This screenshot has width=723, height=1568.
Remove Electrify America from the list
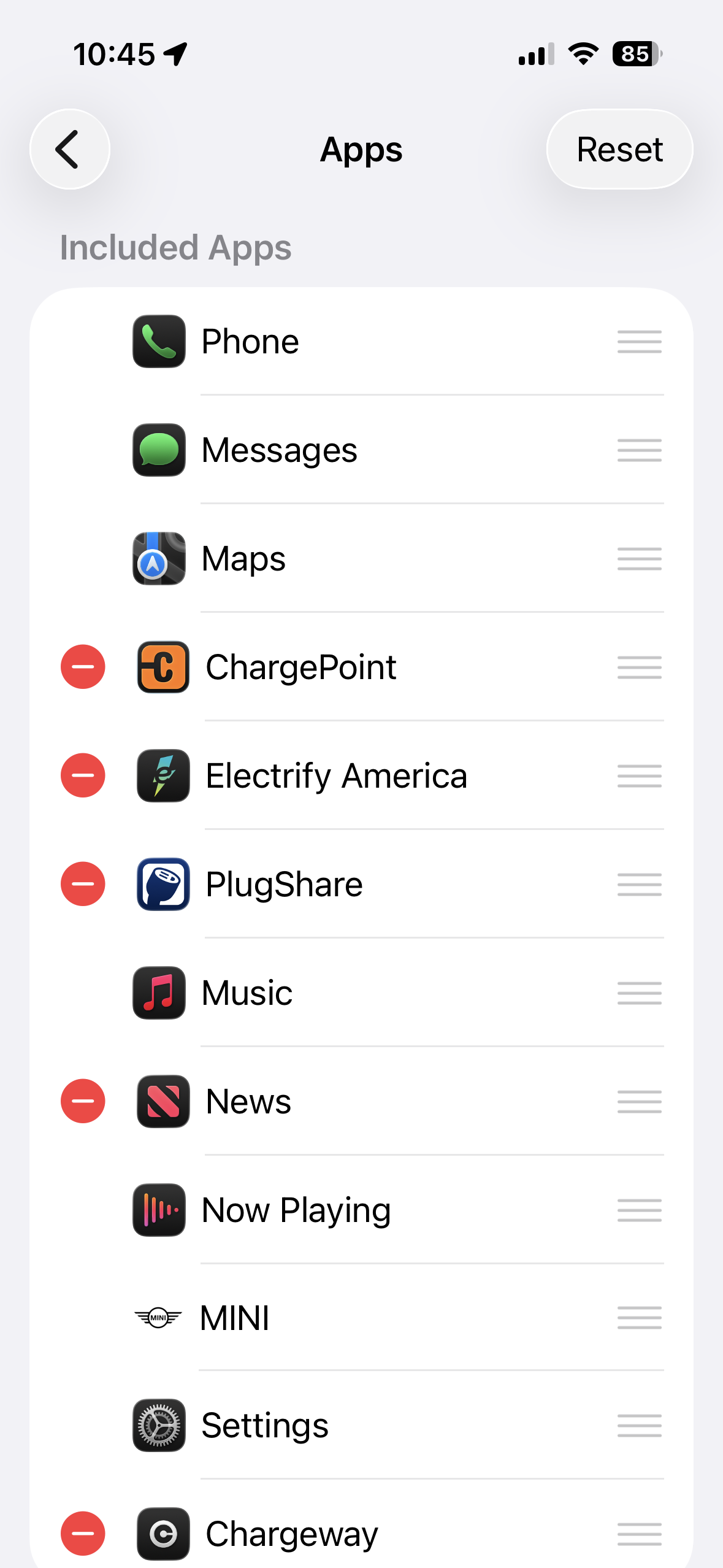point(83,775)
